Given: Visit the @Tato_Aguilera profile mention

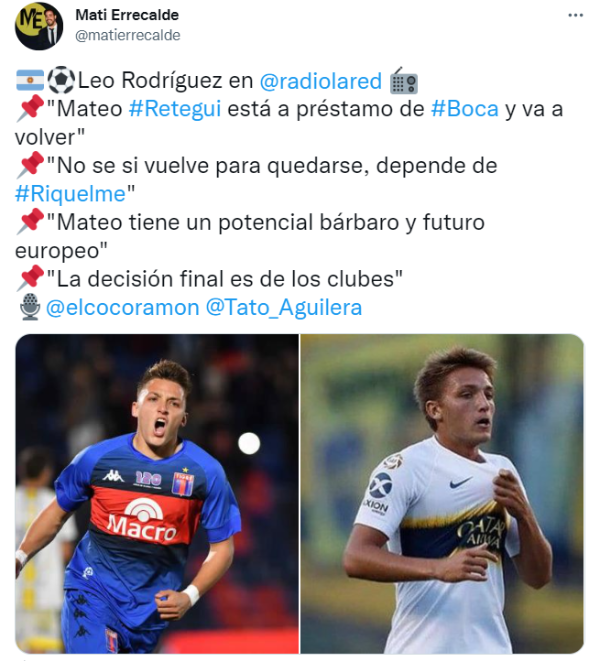Looking at the screenshot, I should (x=283, y=307).
